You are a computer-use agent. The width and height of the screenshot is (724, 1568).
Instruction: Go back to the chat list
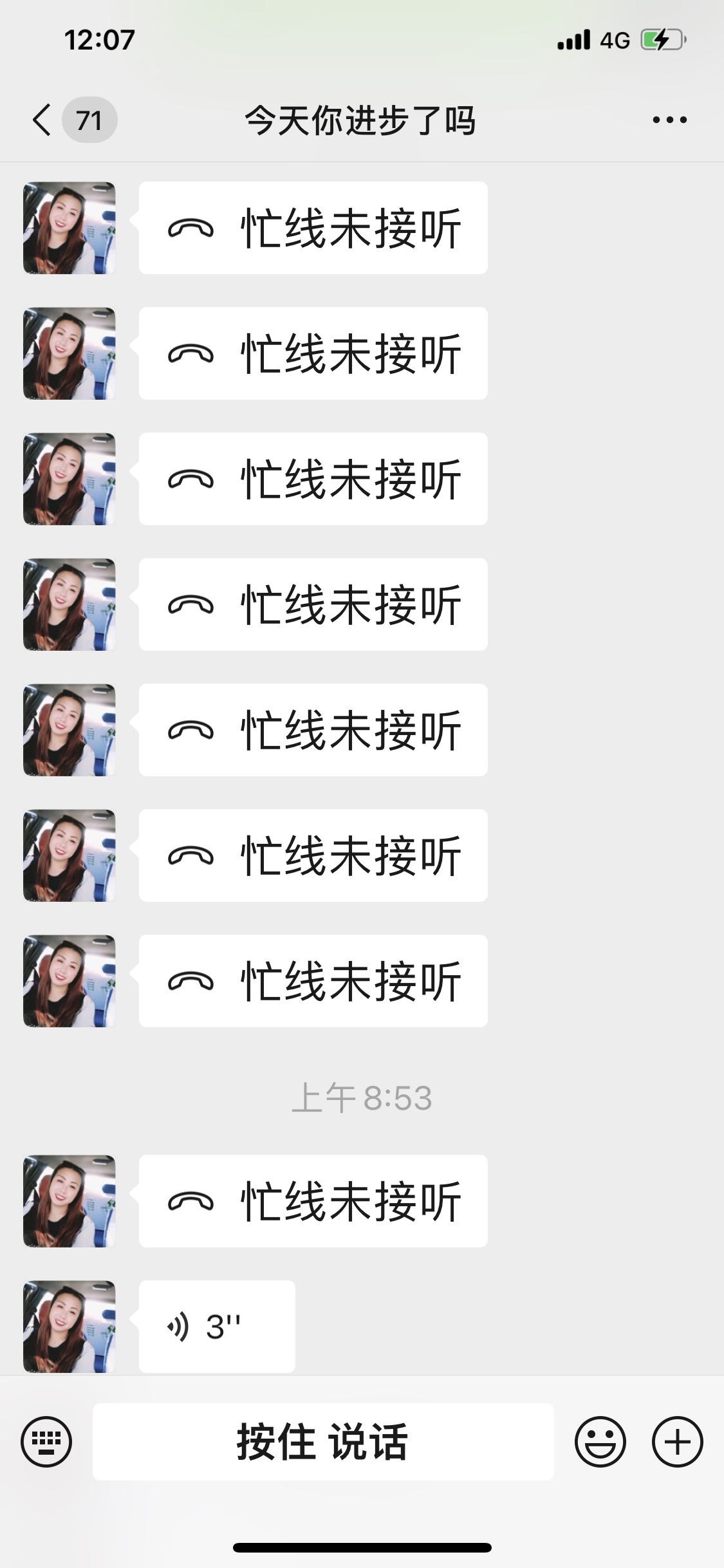point(42,120)
